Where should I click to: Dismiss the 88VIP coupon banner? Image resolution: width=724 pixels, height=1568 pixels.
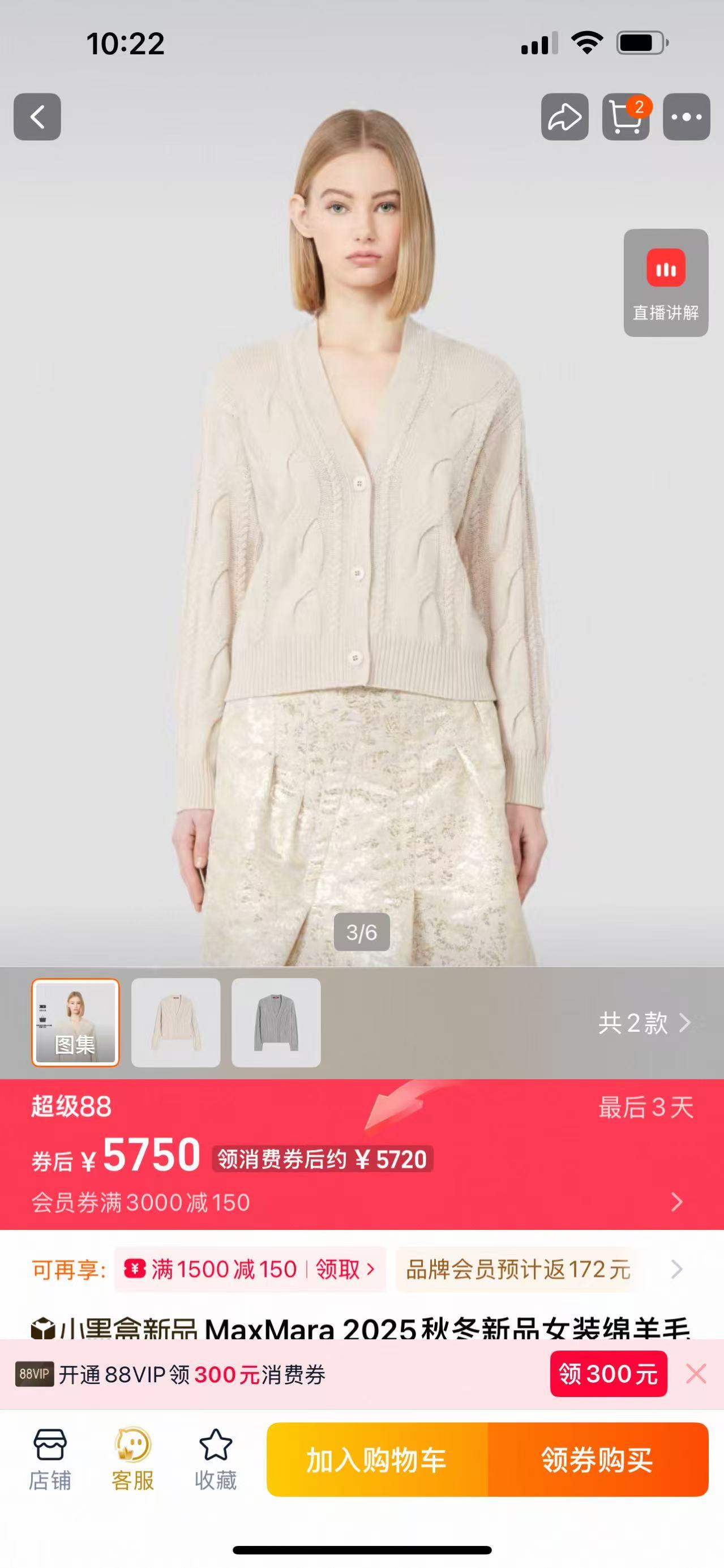point(696,1374)
